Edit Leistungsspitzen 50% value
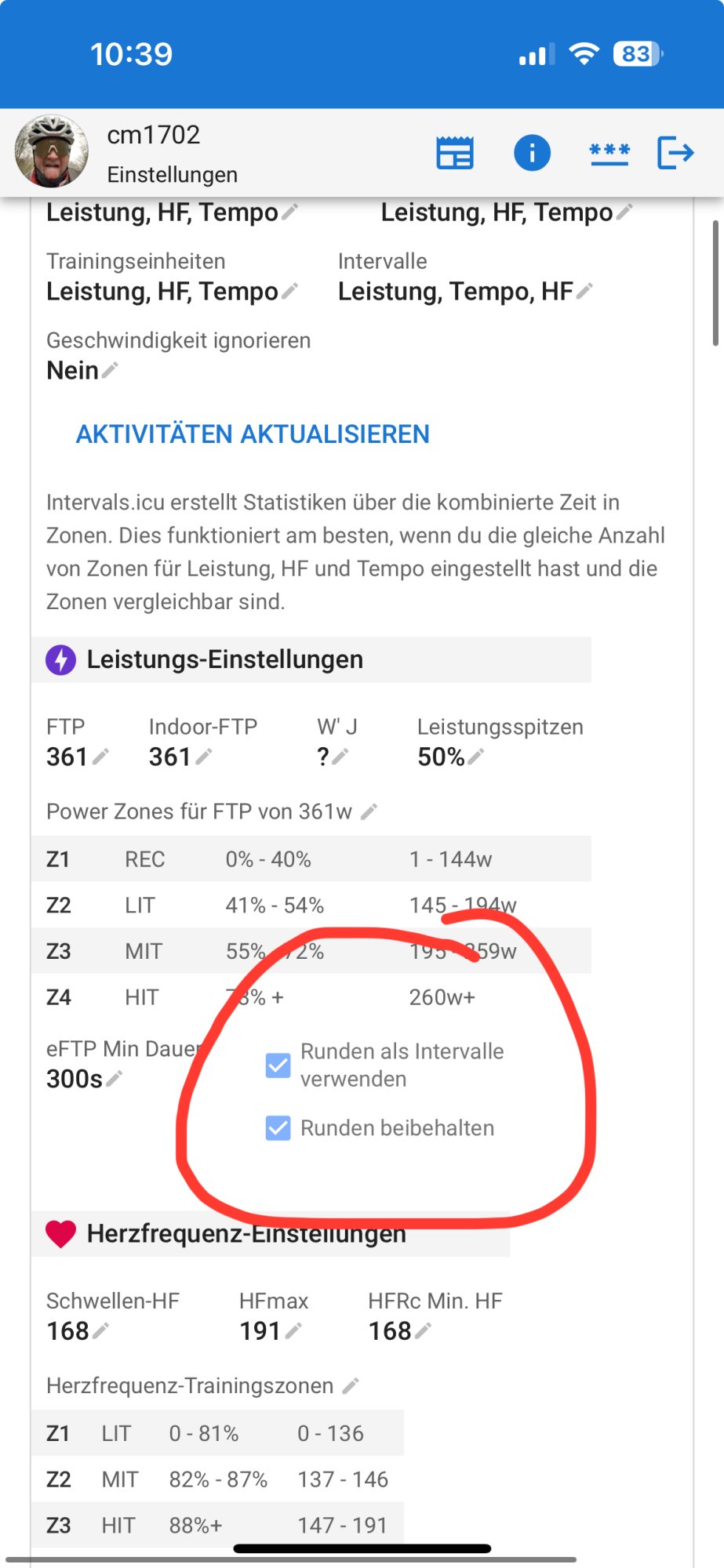Viewport: 724px width, 1568px height. (x=476, y=757)
